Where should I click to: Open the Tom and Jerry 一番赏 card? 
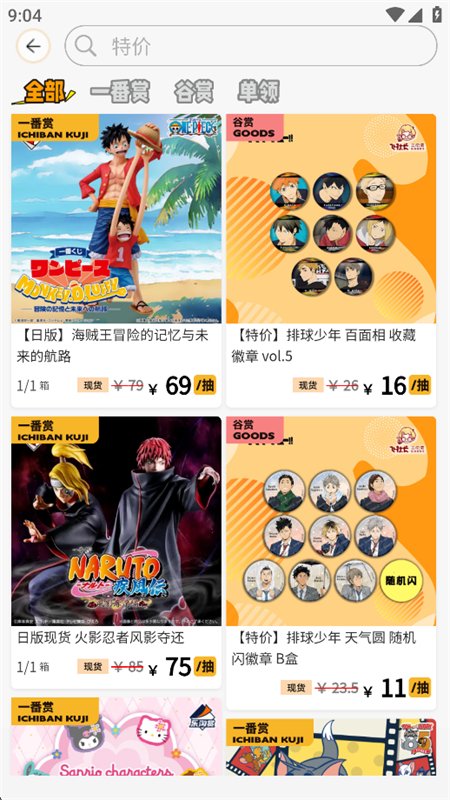click(331, 747)
